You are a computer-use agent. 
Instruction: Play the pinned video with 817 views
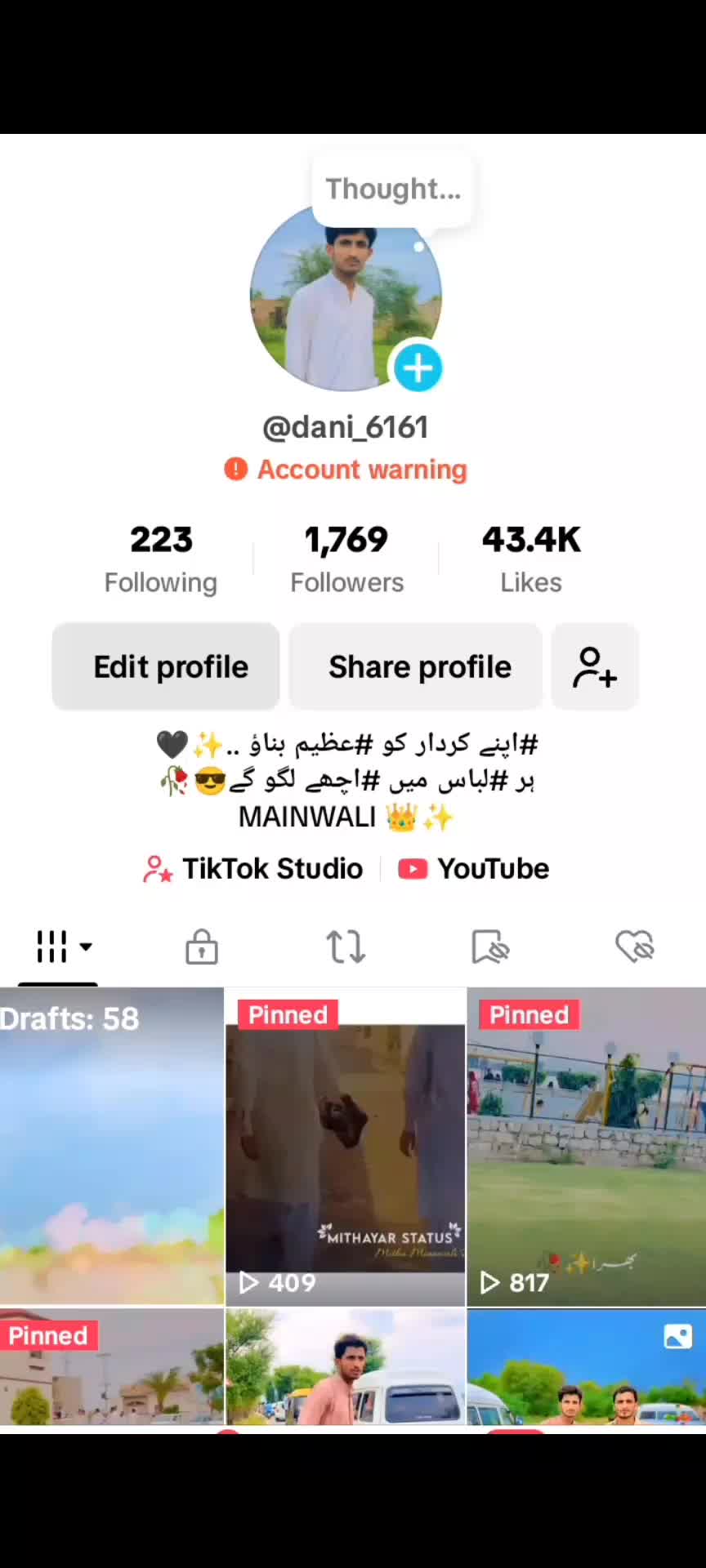click(x=587, y=1145)
